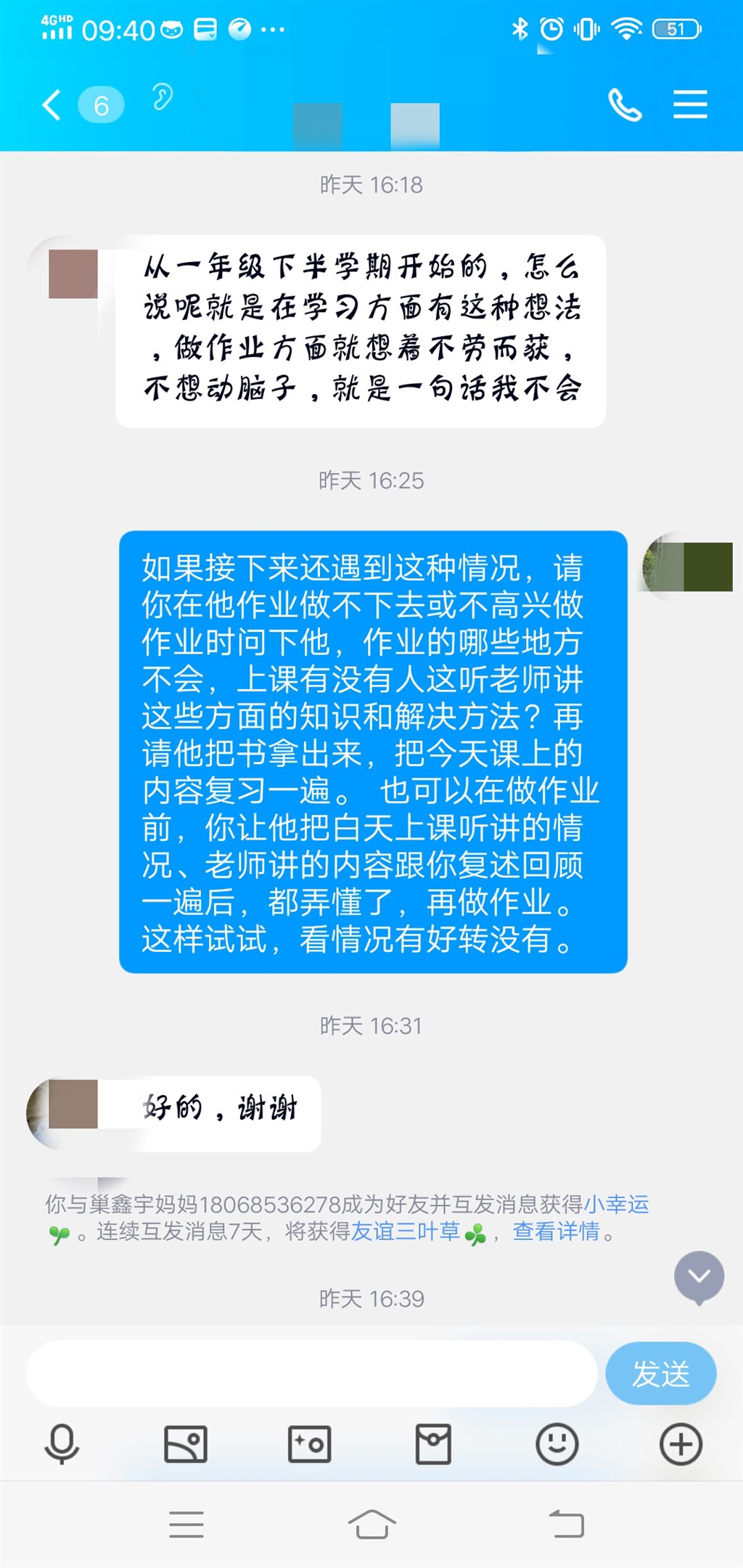Go to the system home screen
743x1568 pixels.
371,1524
